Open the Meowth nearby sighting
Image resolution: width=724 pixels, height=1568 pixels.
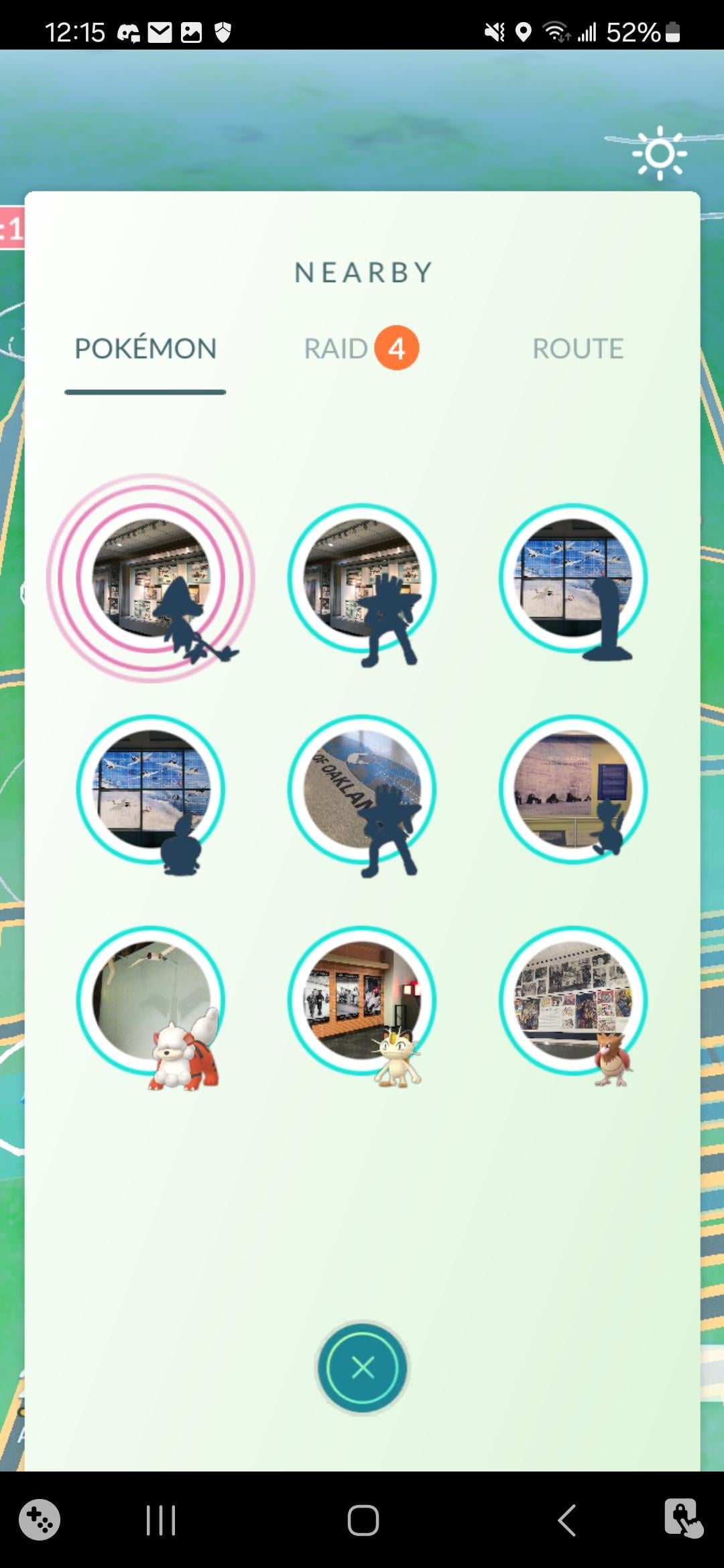[x=362, y=1000]
